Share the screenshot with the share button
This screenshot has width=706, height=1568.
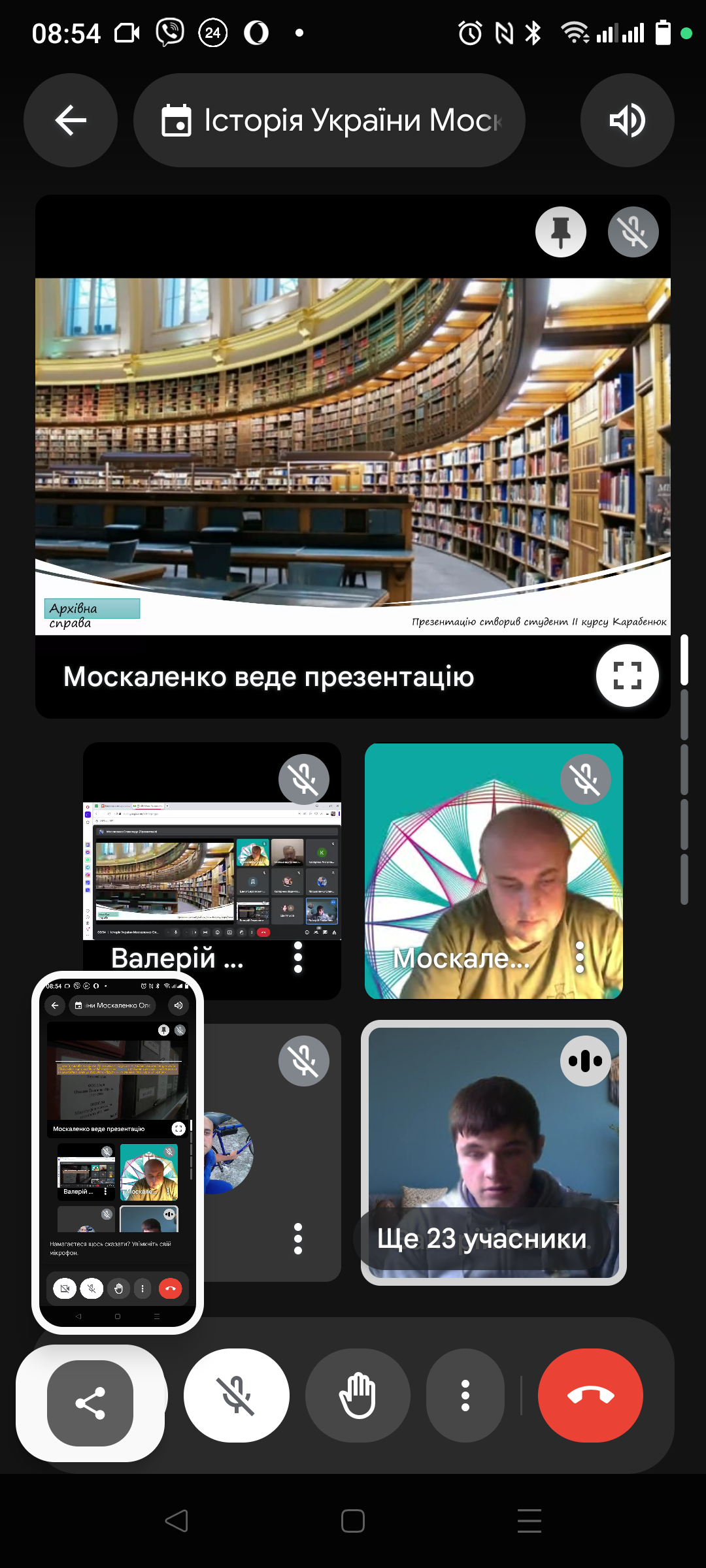90,1403
